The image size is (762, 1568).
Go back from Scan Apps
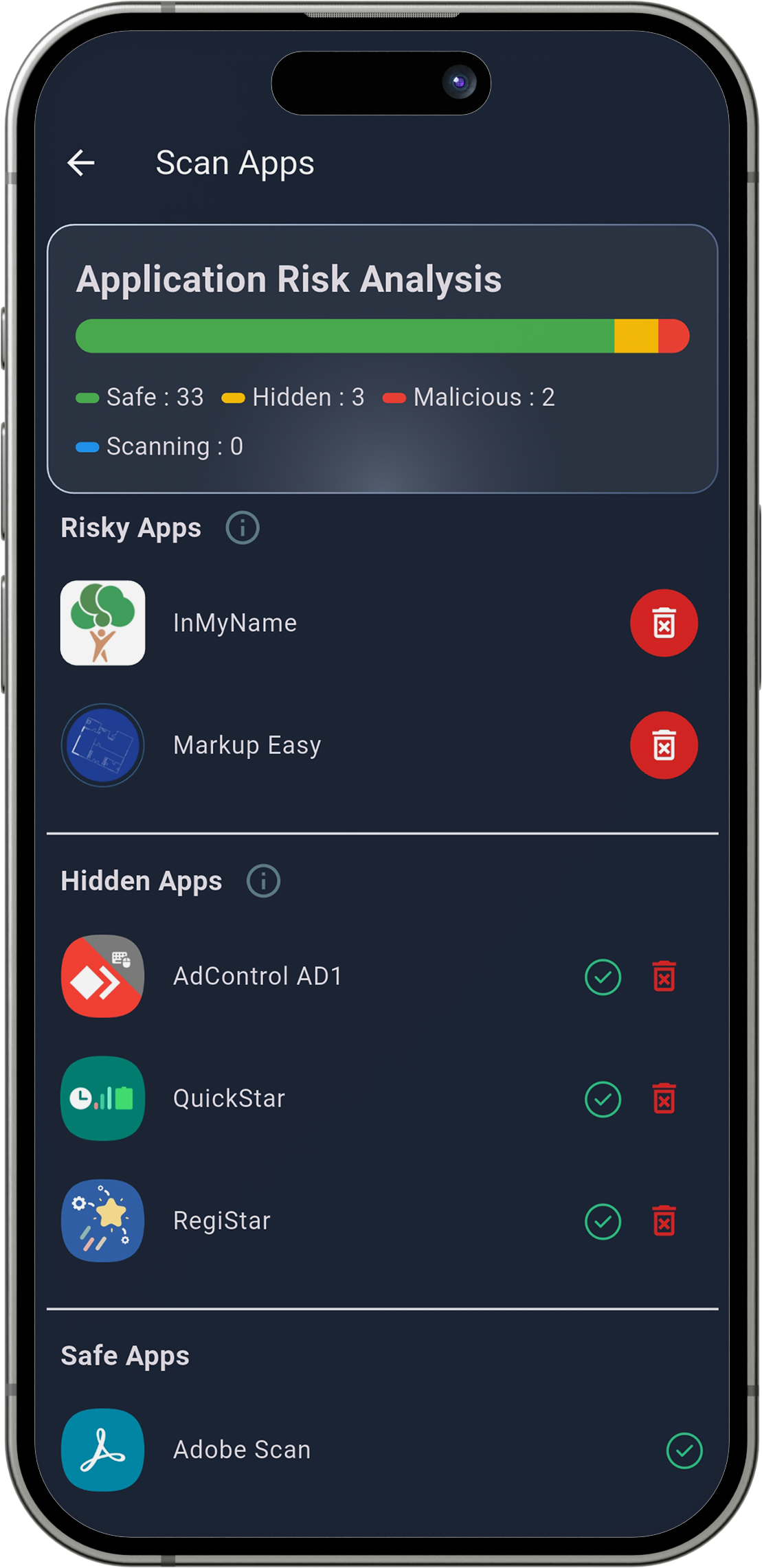tap(81, 163)
